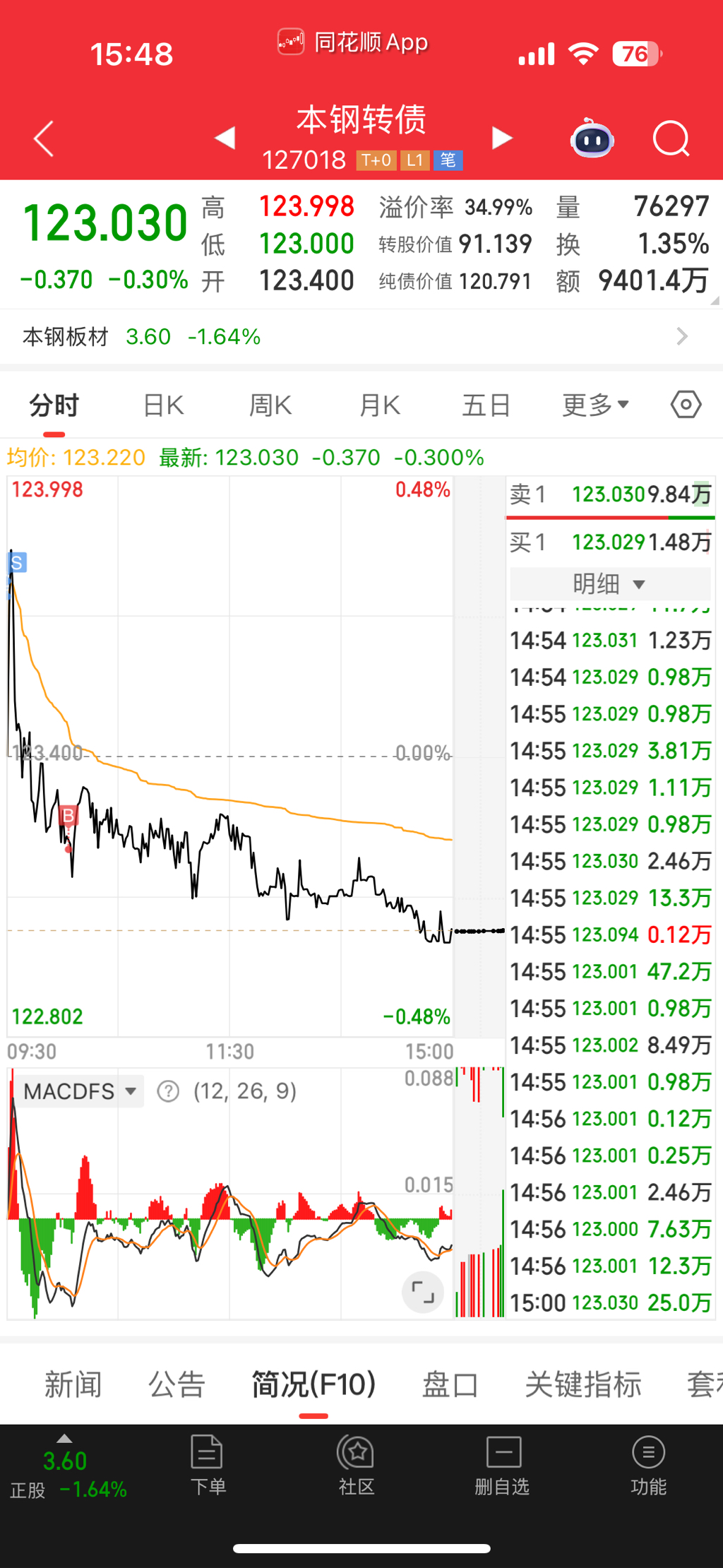Switch to the 周K chart tab
Viewport: 723px width, 1568px height.
[x=270, y=406]
